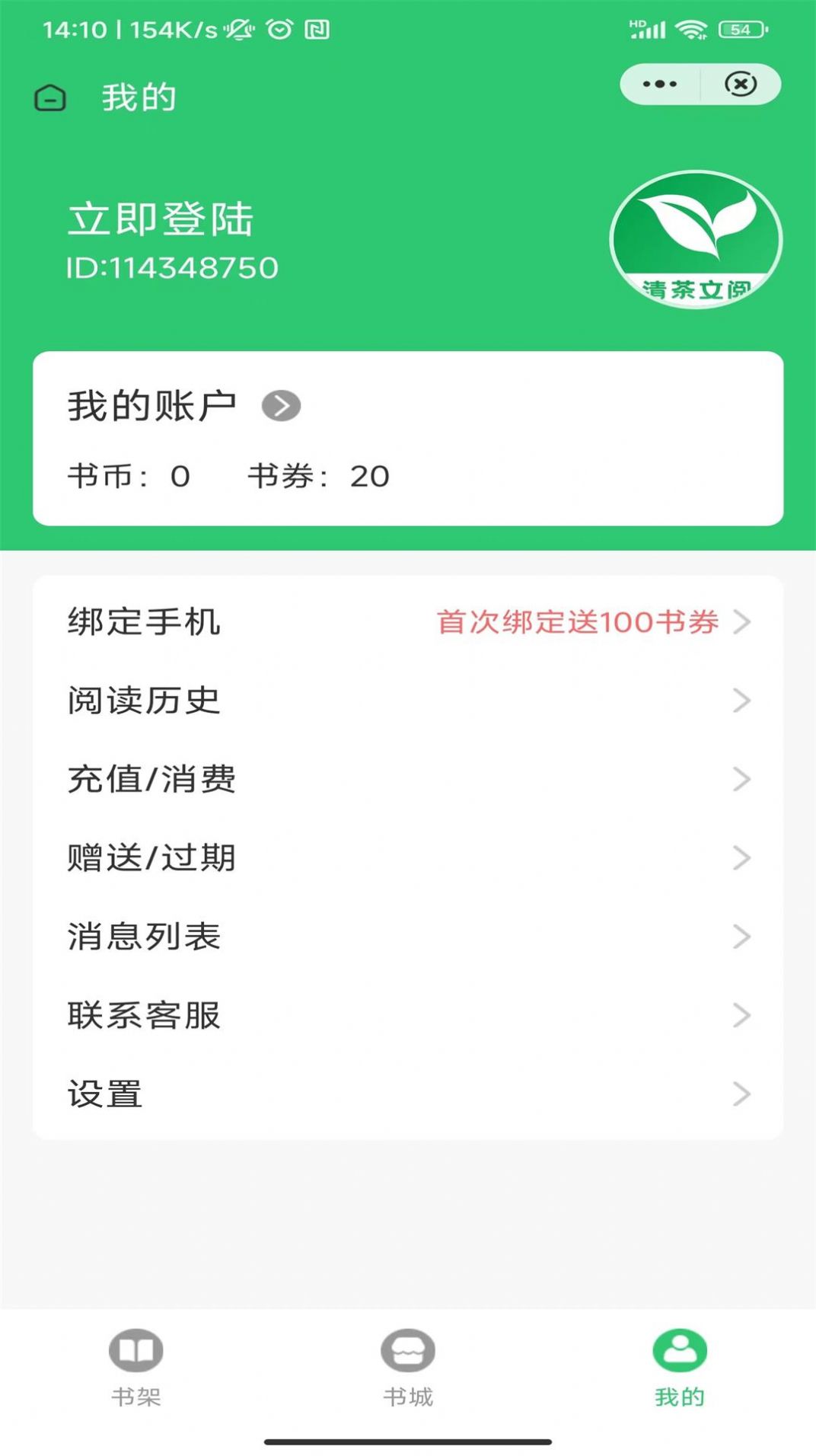Expand the 阅读历史 row chevron
The image size is (816, 1456).
pos(741,700)
